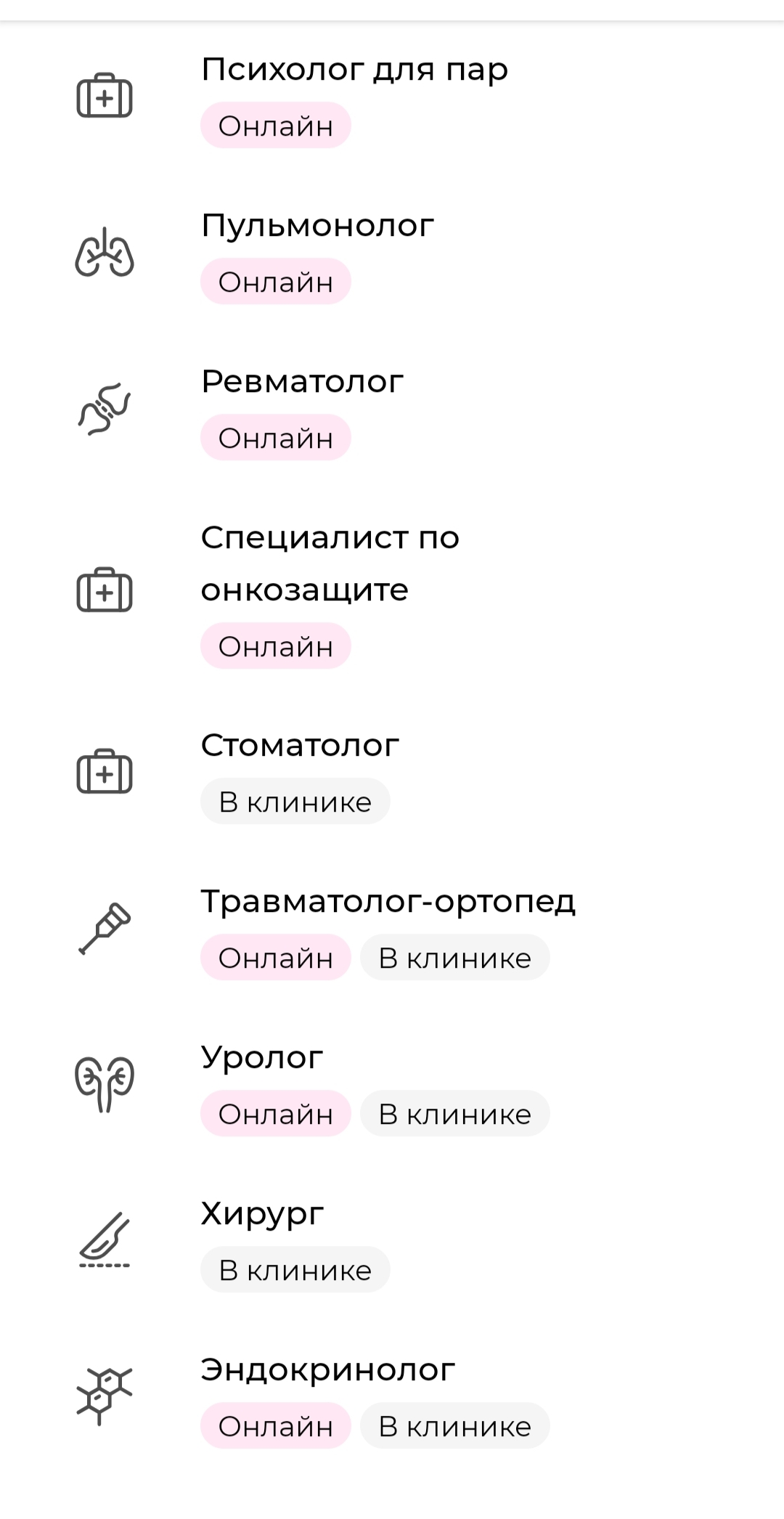This screenshot has height=1519, width=784.
Task: Select Эндокринолог in the list
Action: (x=328, y=1369)
